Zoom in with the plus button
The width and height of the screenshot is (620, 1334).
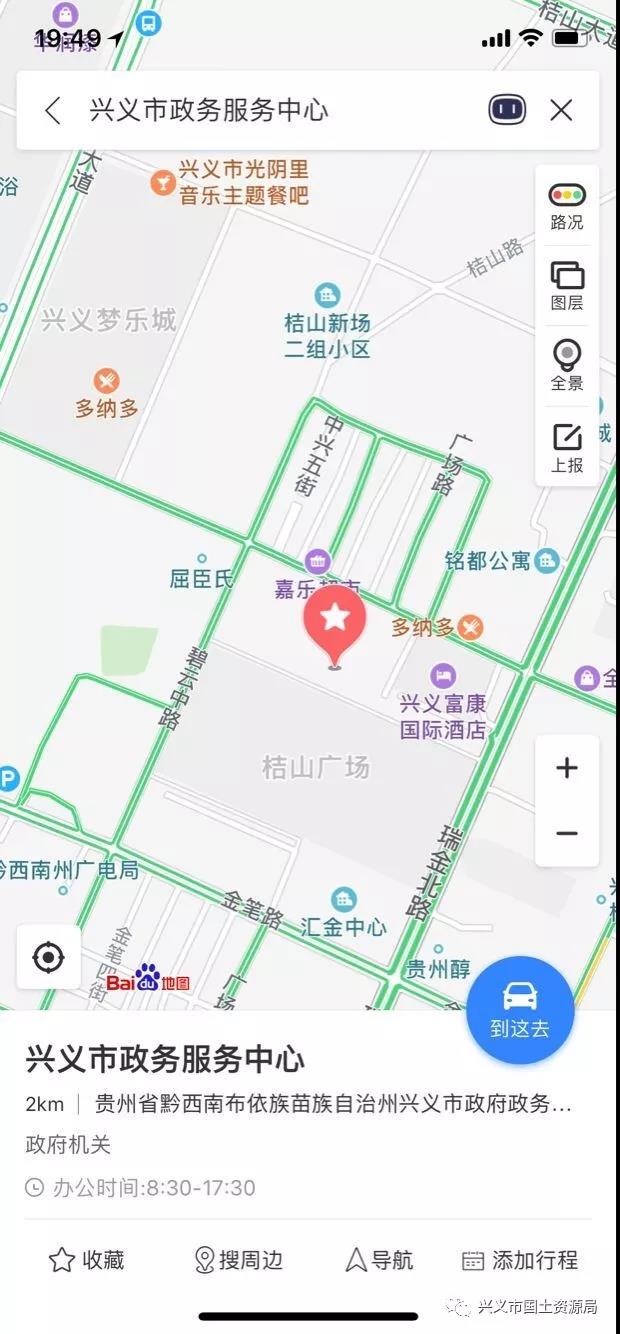(567, 768)
